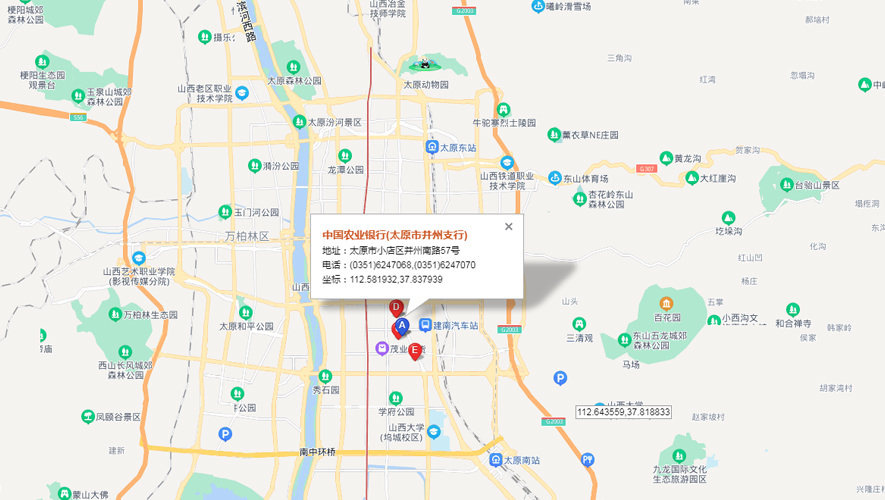Select map marker A
This screenshot has height=500, width=885.
pos(401,326)
